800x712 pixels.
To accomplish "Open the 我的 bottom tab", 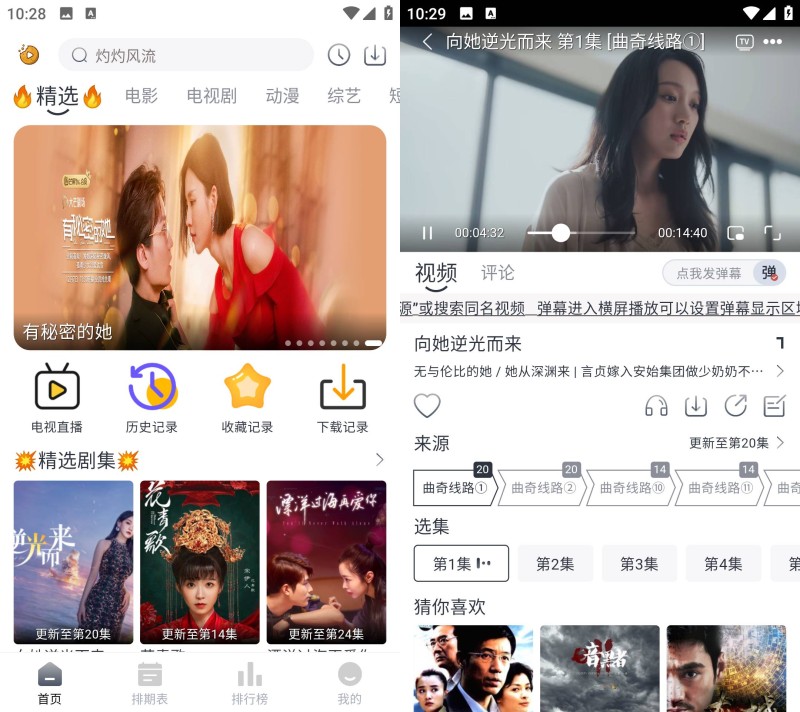I will tap(349, 684).
